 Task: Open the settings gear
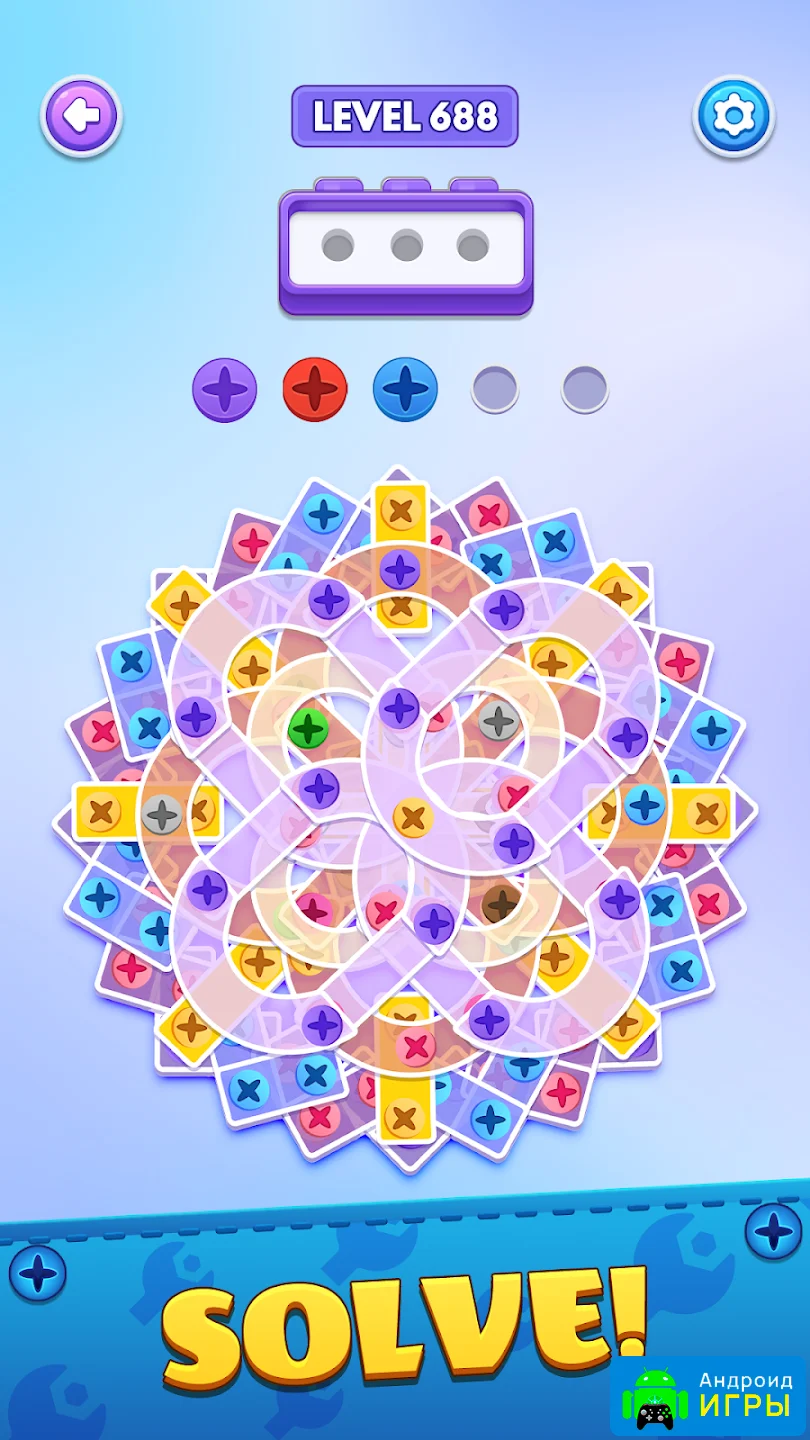point(734,116)
